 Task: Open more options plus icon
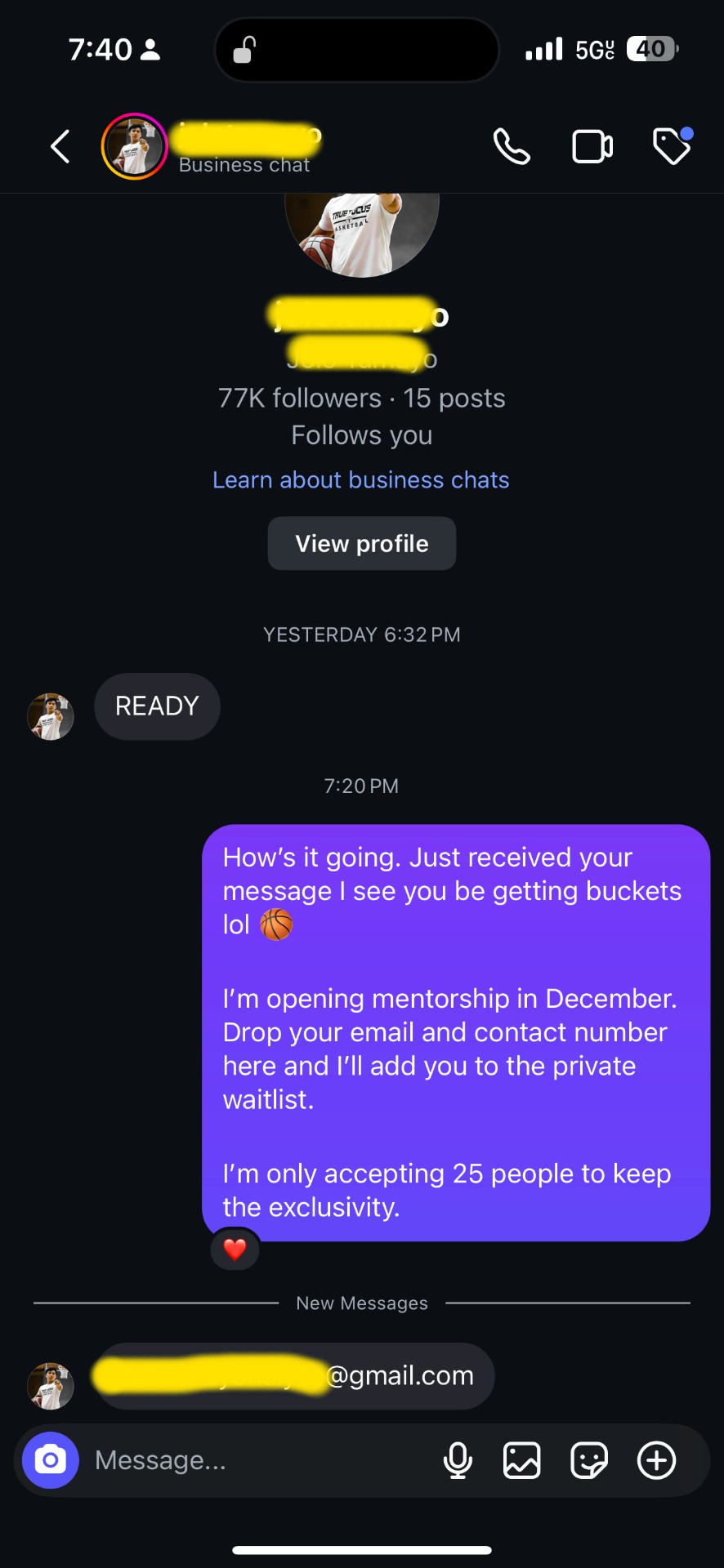(656, 1459)
